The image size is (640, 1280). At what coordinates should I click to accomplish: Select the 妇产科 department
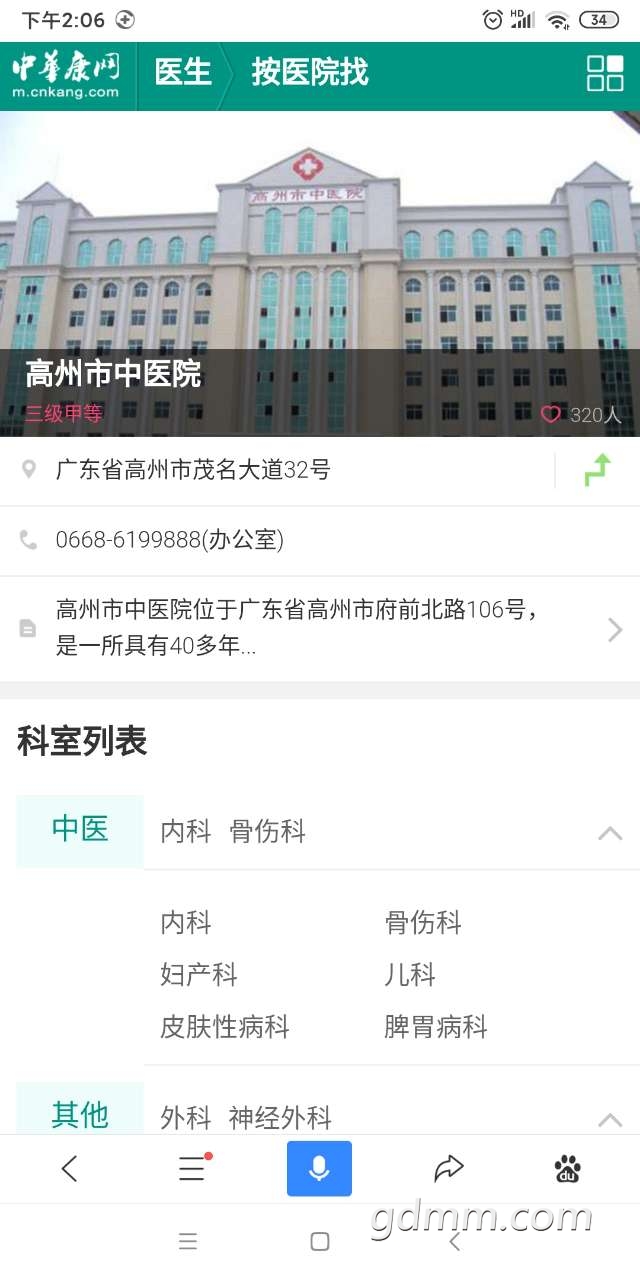(x=199, y=974)
